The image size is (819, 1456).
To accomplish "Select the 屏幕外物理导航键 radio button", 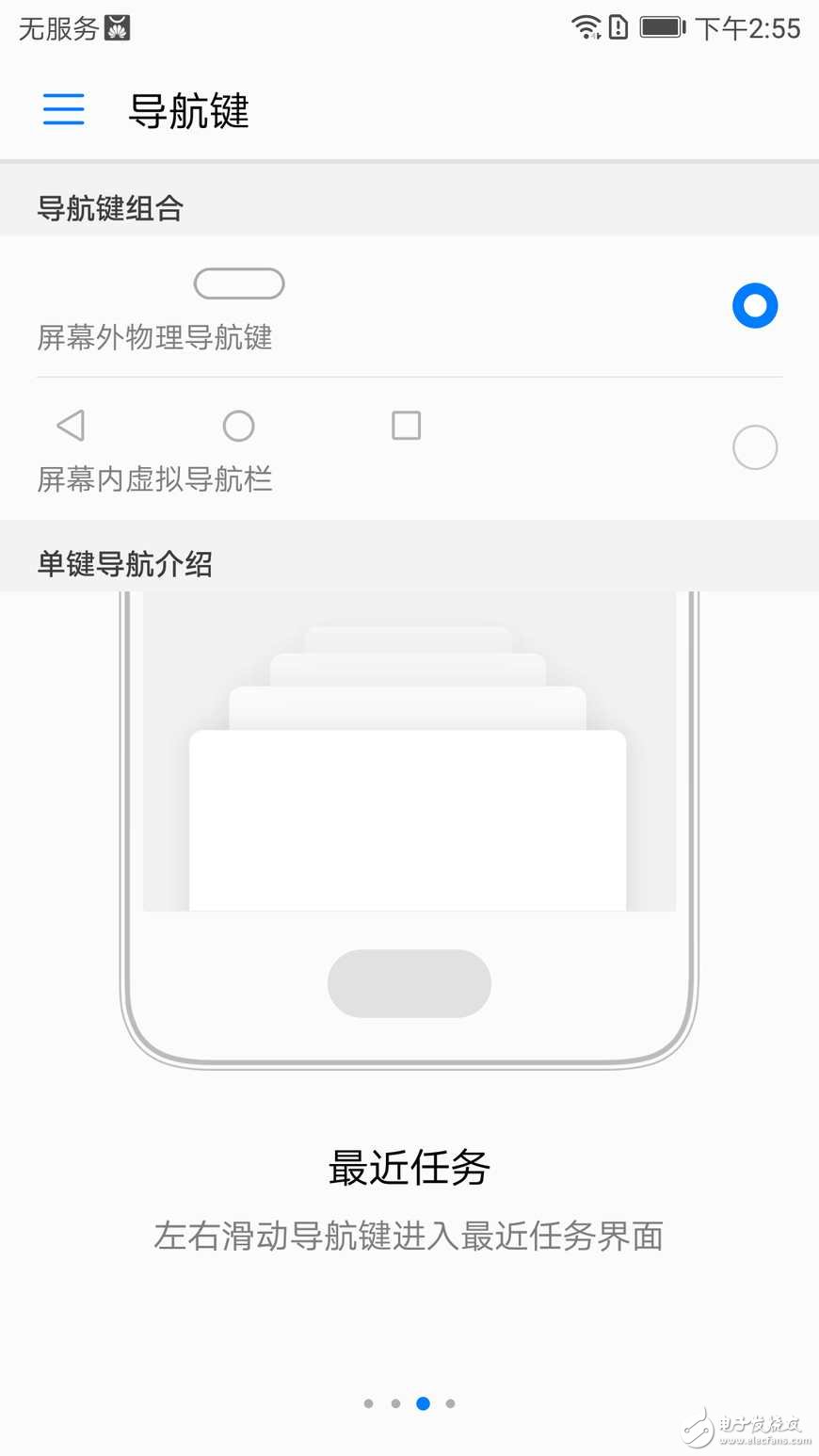I will (755, 306).
